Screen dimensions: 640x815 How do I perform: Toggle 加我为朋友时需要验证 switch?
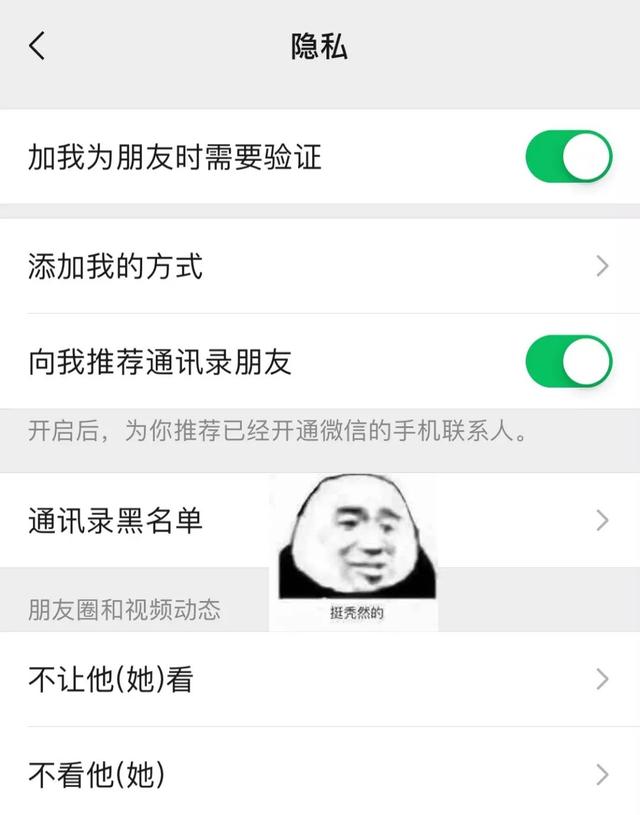(x=568, y=157)
